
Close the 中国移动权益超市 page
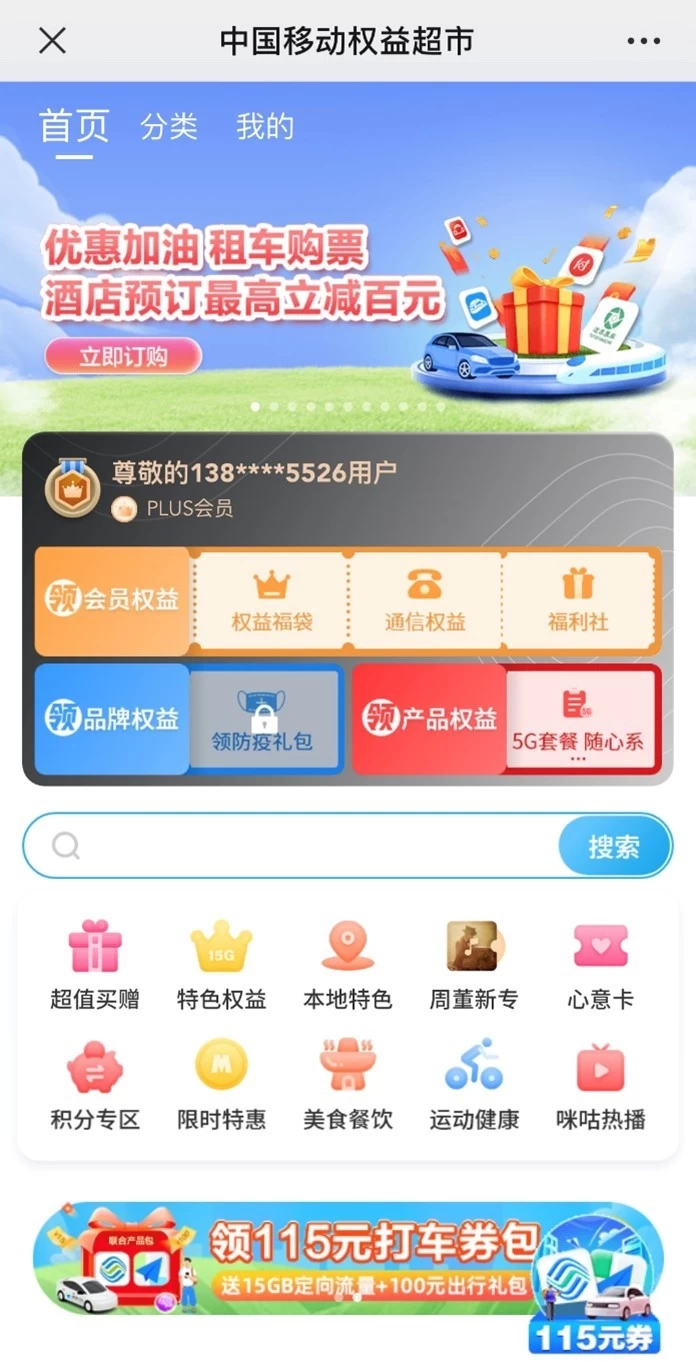pos(52,41)
